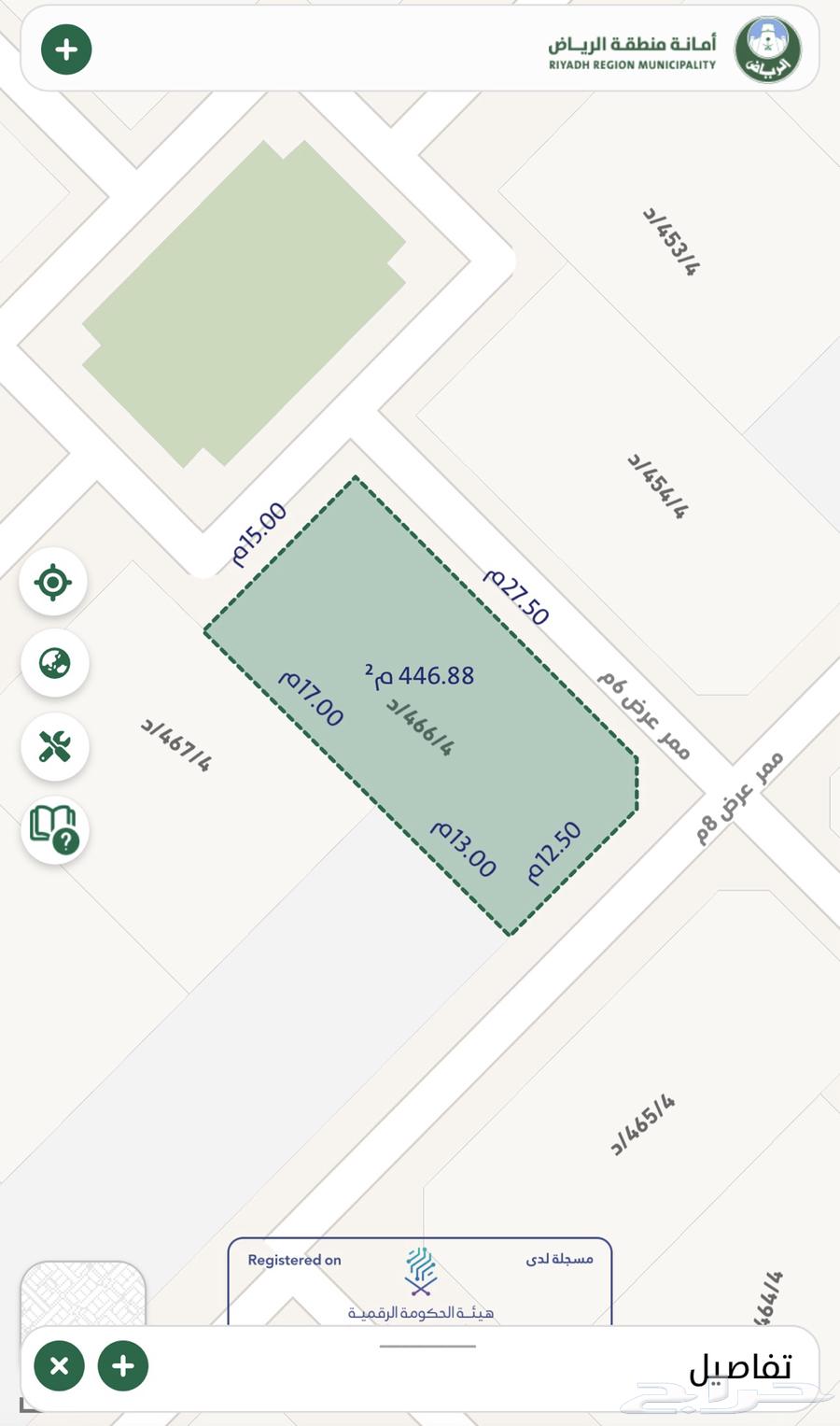Screen dimensions: 840x1426
Task: Select parcel 454/4 on the map
Action: (x=657, y=486)
